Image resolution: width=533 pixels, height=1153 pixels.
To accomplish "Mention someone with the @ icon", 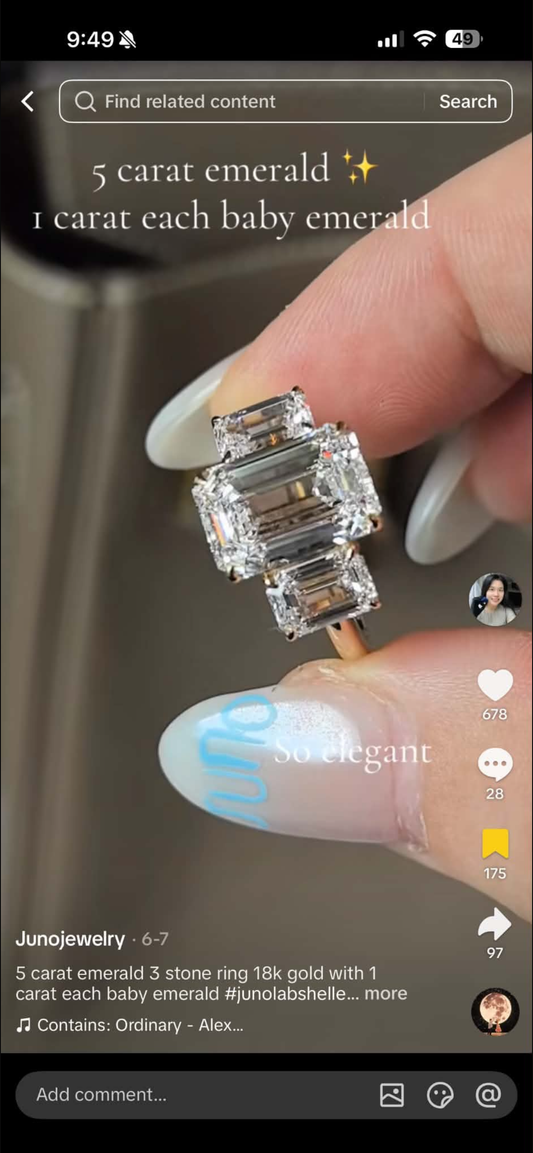I will [488, 1095].
